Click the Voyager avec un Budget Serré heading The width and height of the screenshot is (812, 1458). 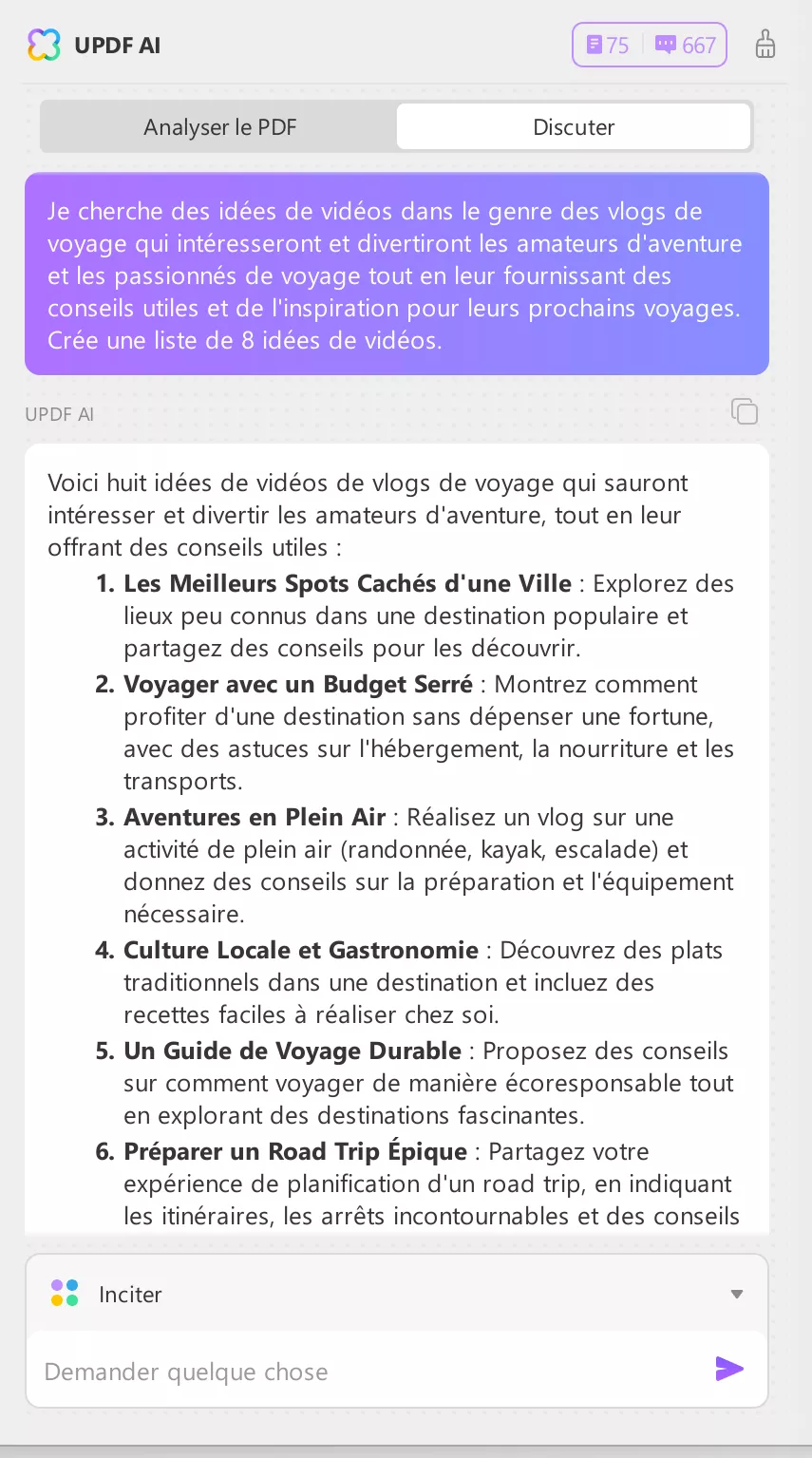point(297,684)
